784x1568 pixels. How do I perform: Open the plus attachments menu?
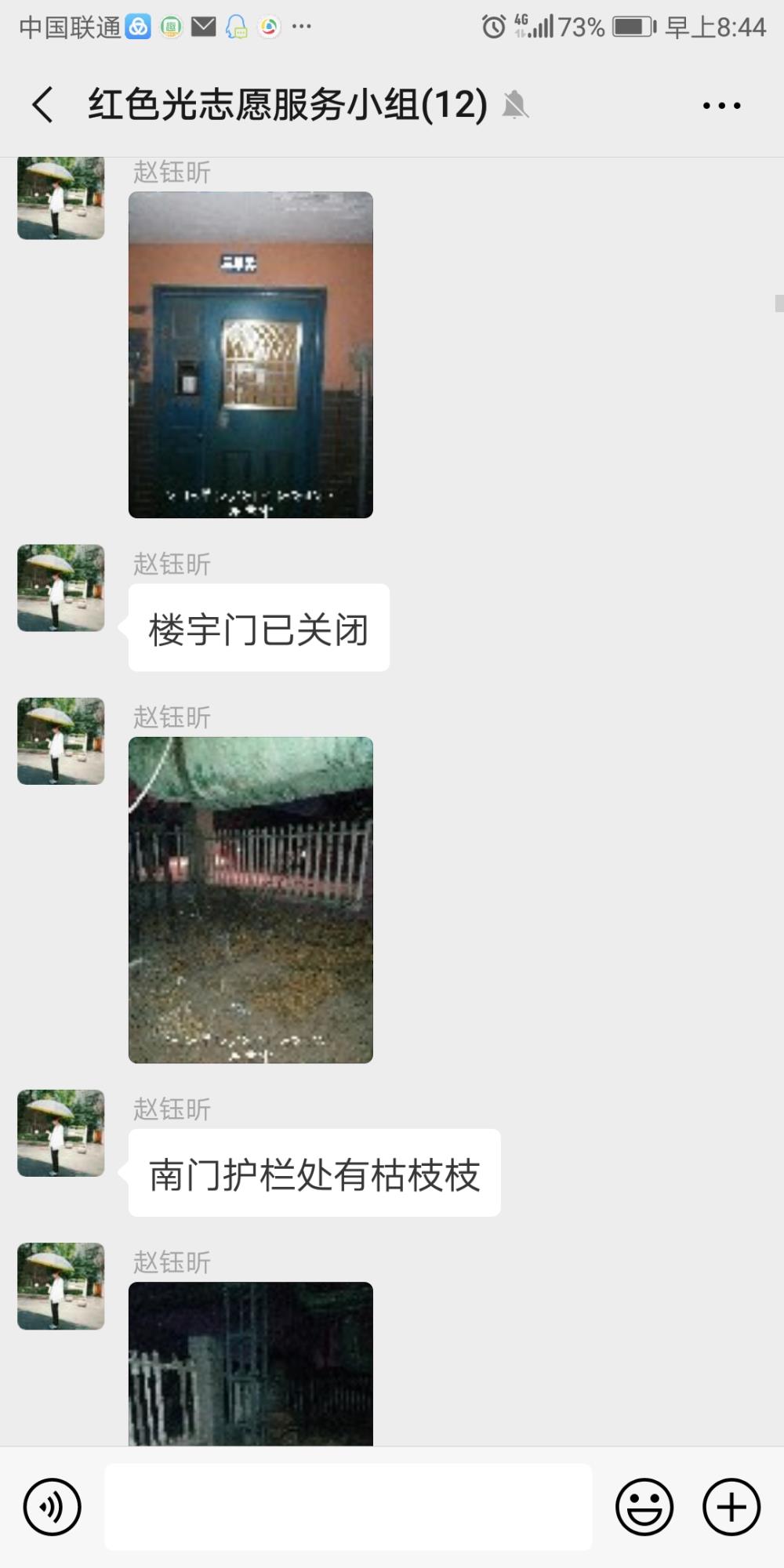coord(731,1507)
